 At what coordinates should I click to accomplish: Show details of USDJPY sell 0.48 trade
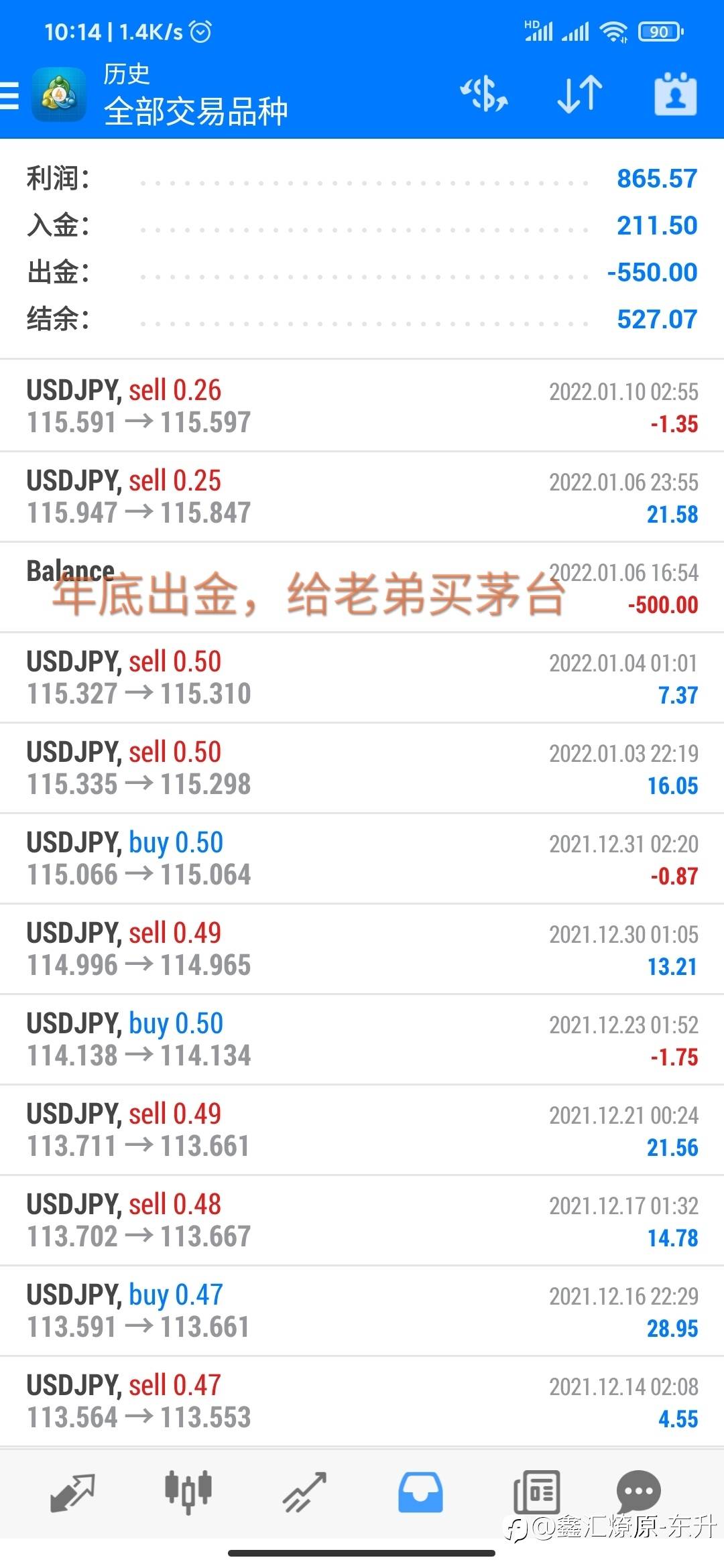point(362,1220)
